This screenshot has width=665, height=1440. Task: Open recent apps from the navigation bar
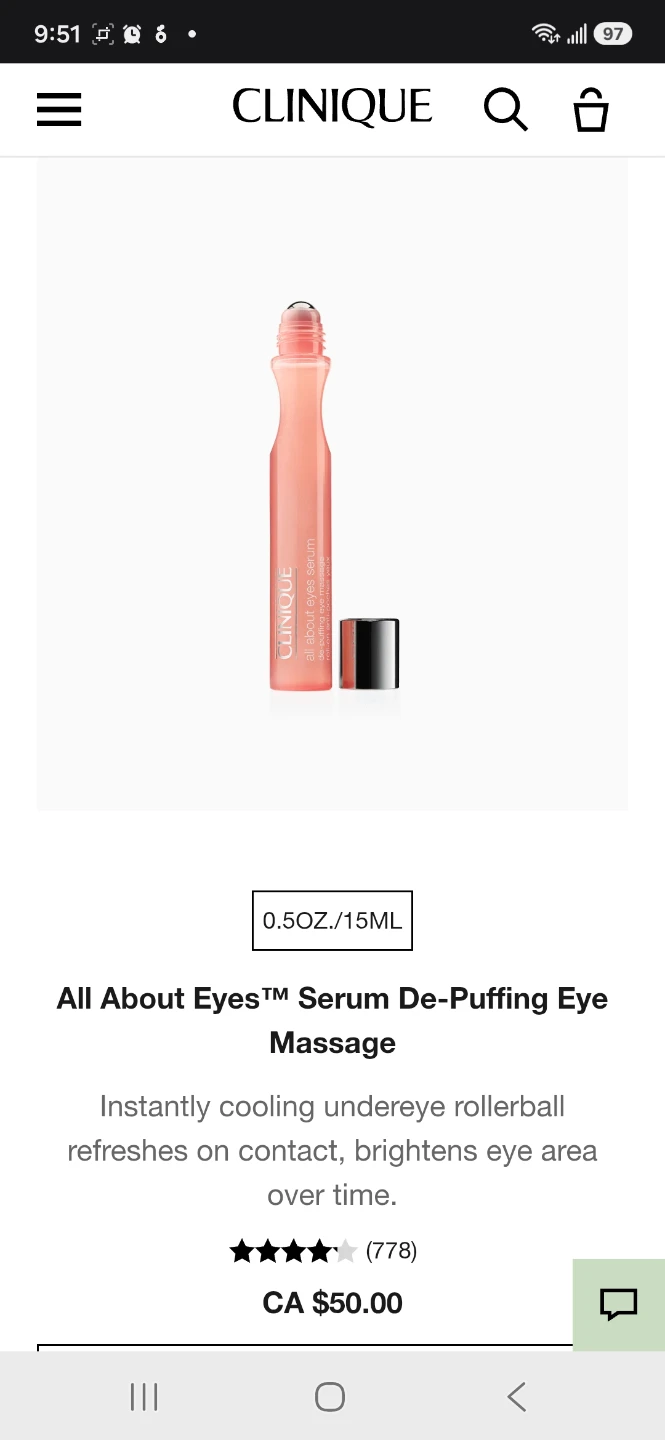tap(144, 1397)
